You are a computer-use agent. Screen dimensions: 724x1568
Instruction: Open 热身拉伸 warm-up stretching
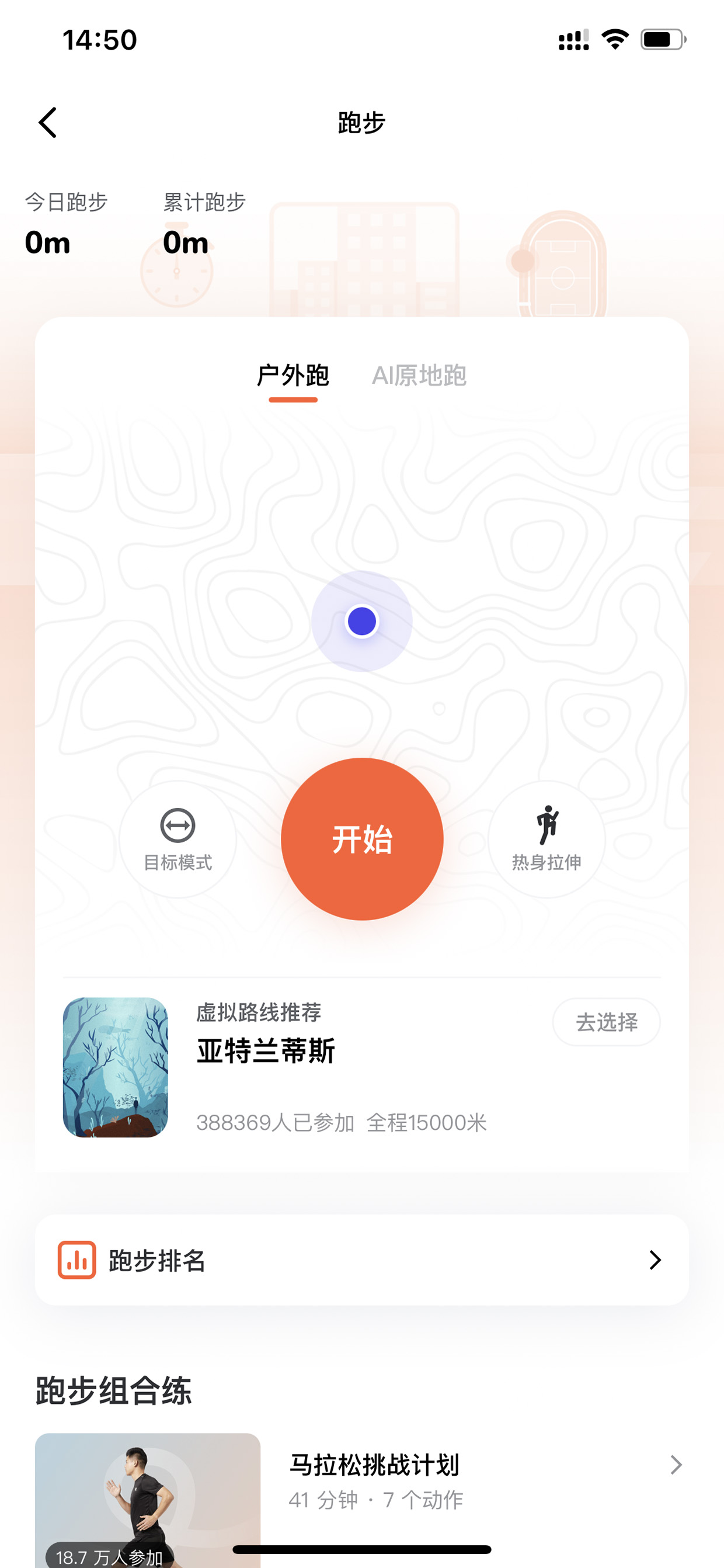(x=547, y=839)
